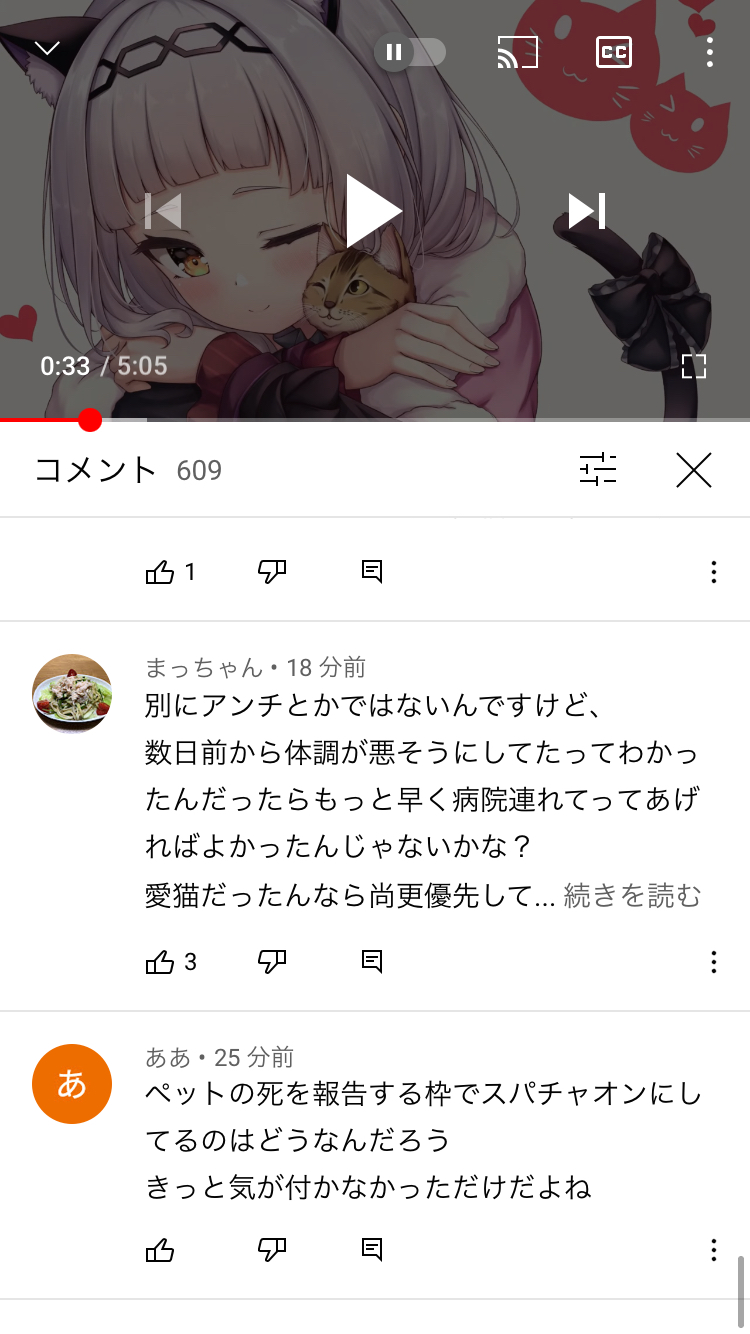The height and width of the screenshot is (1334, 750).
Task: Open comment sort options
Action: point(598,469)
